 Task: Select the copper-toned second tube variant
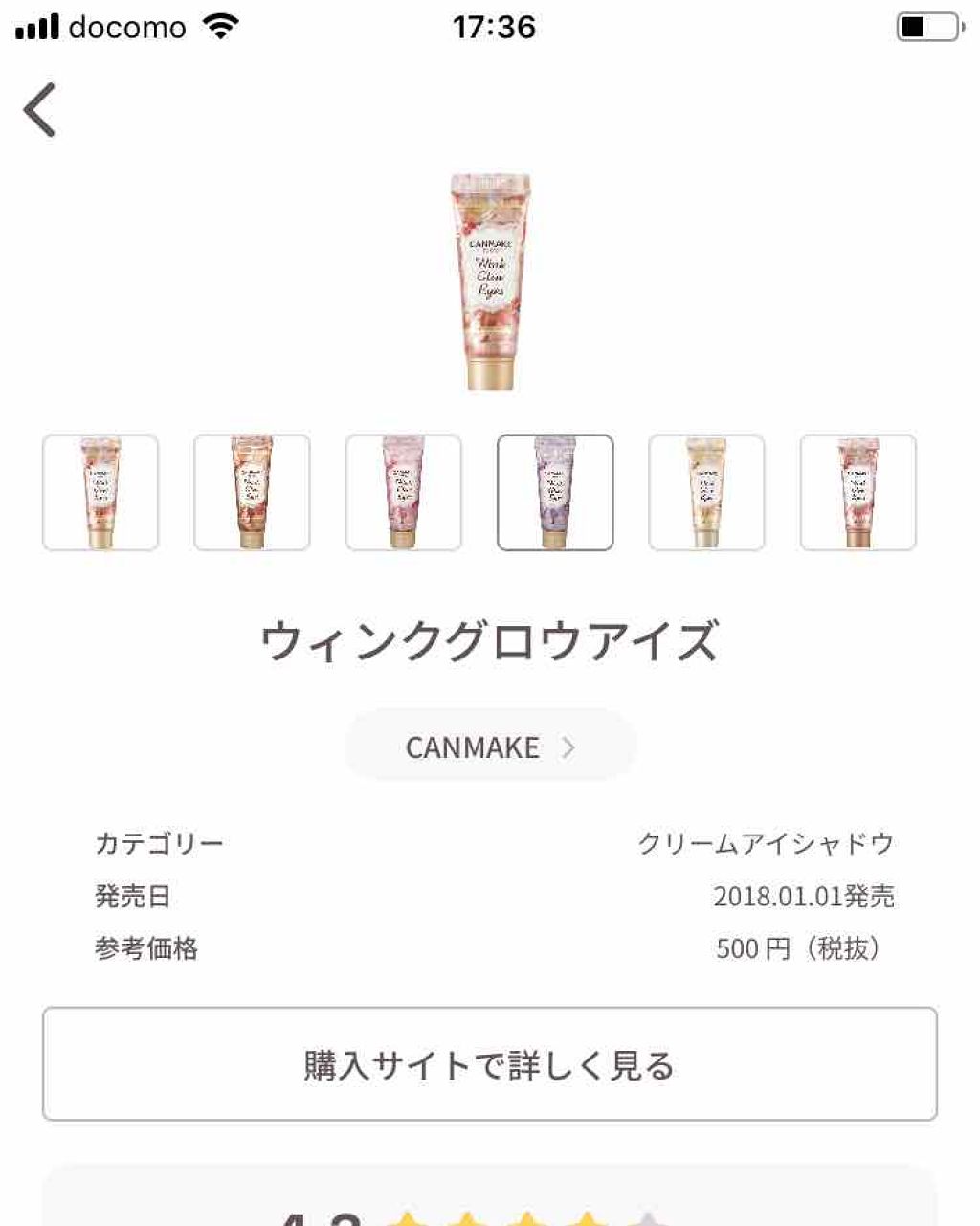252,492
